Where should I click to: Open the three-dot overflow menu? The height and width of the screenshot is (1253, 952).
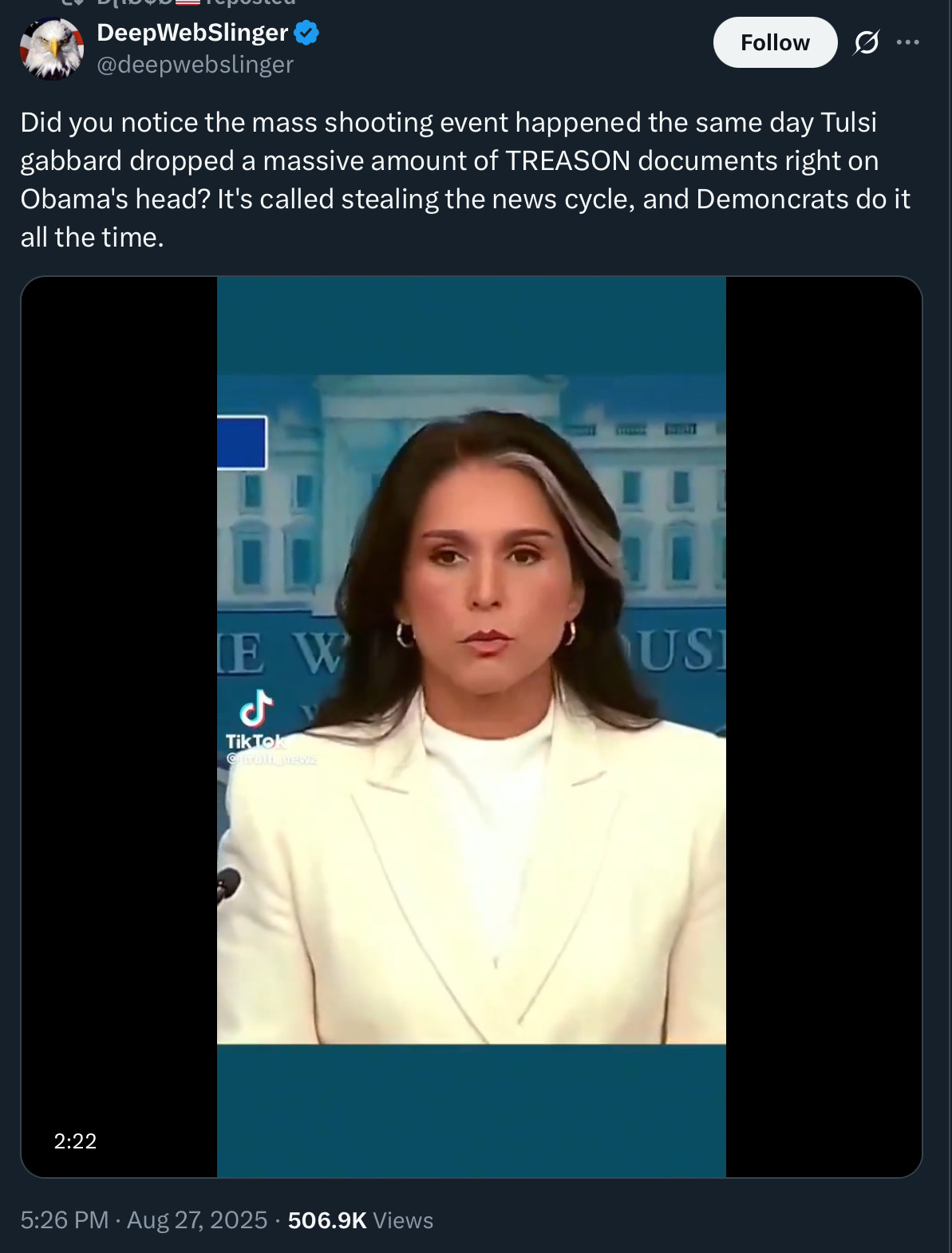coord(908,42)
